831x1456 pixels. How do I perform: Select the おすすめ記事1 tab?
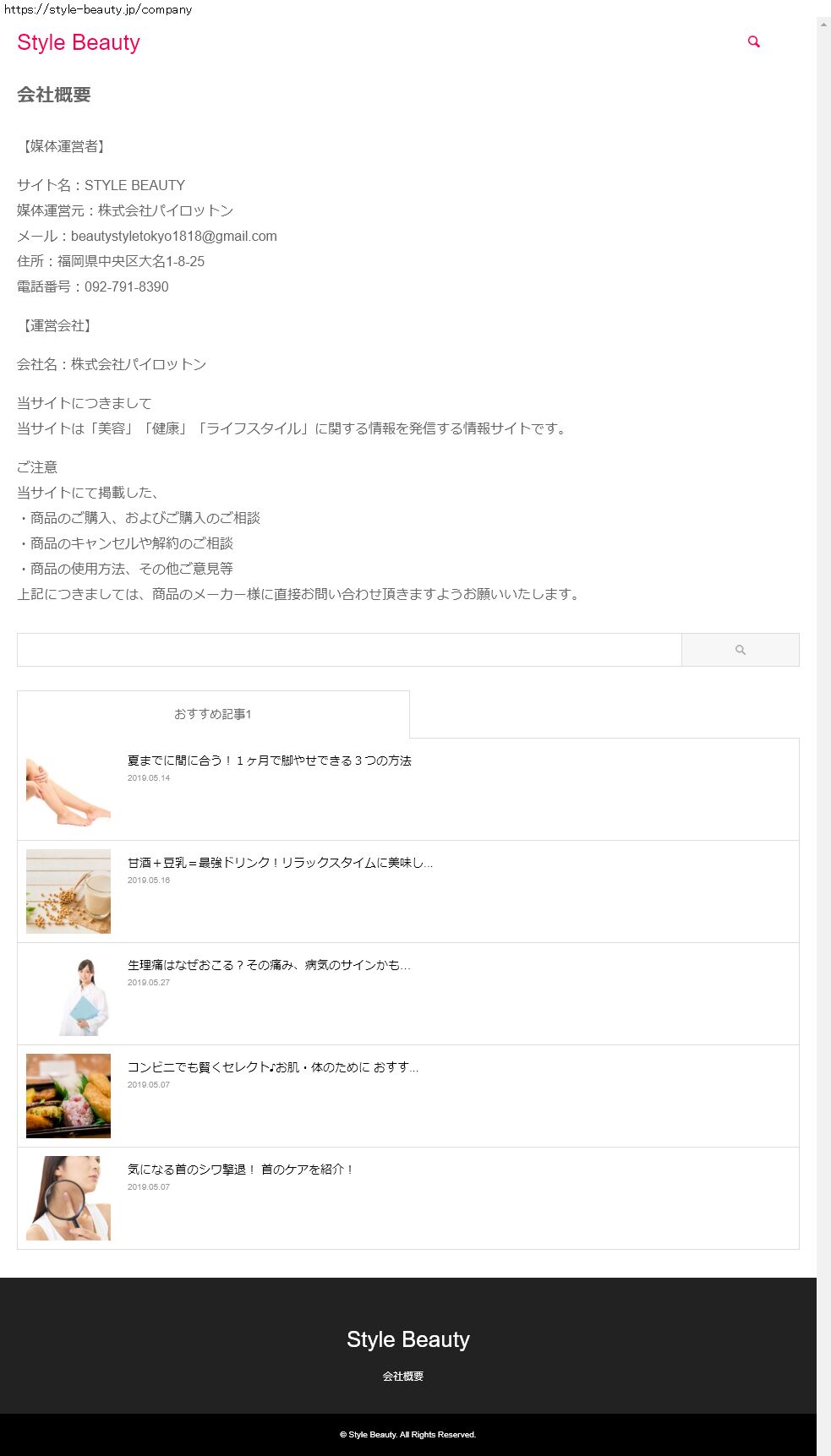(x=213, y=714)
